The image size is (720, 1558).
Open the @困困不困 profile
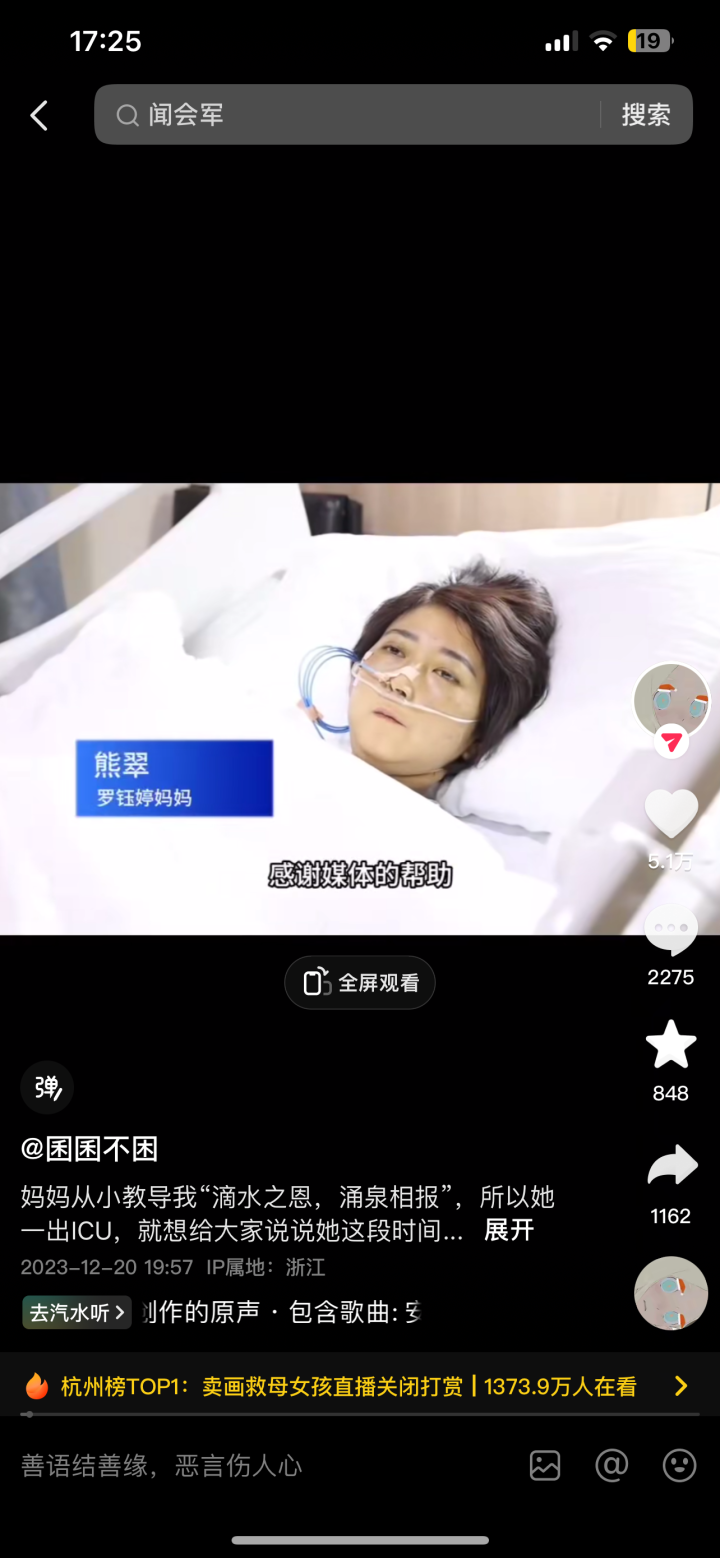point(90,1149)
